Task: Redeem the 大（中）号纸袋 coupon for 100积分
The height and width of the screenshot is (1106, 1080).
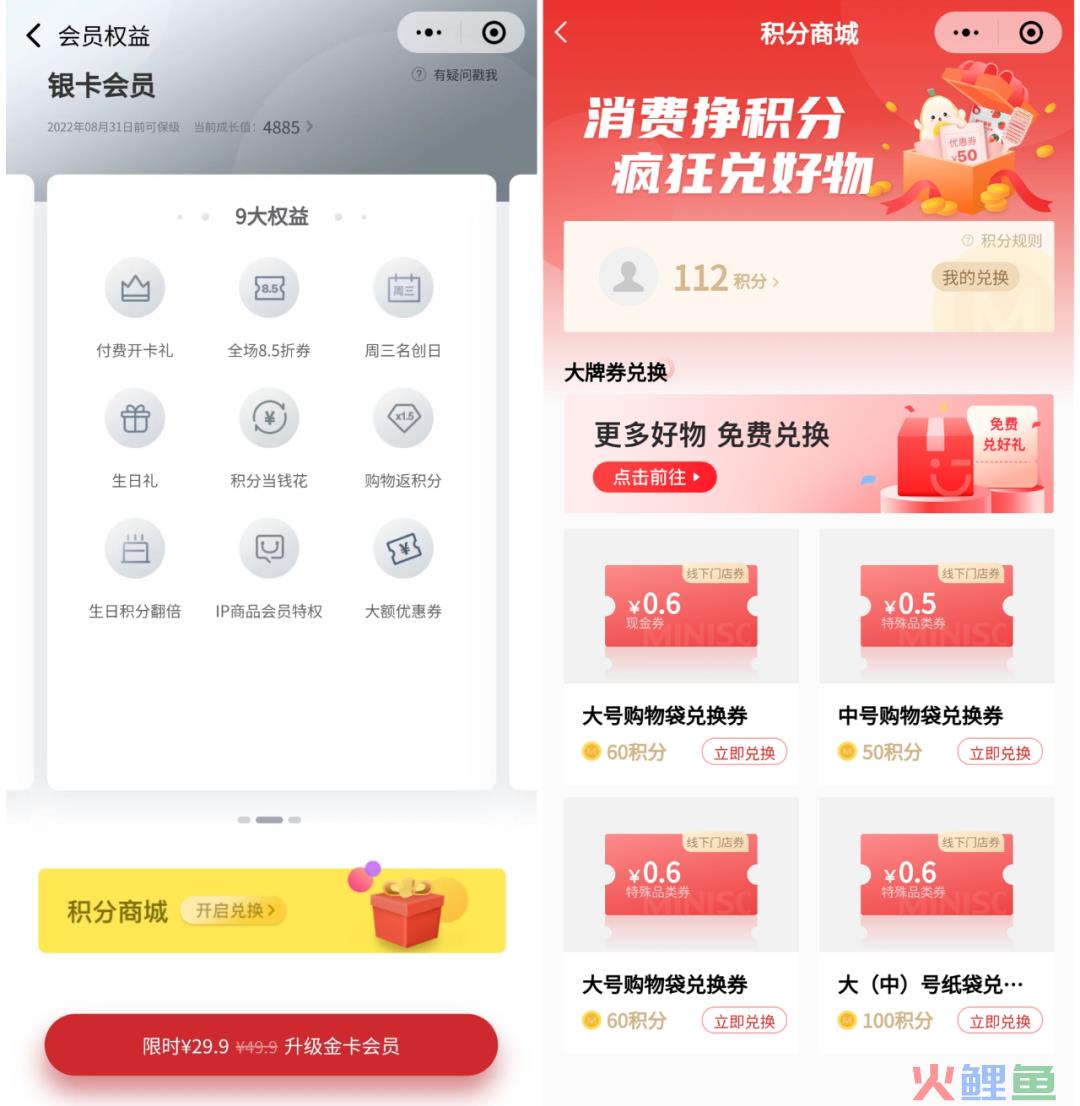Action: tap(999, 1021)
